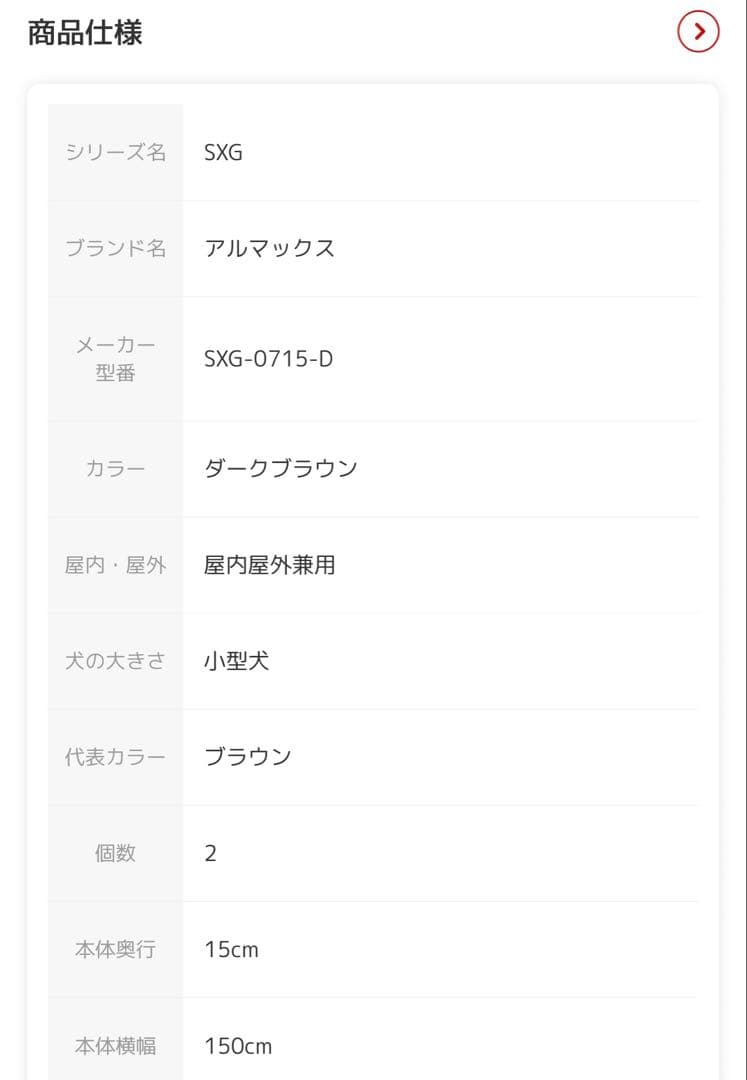This screenshot has height=1080, width=747.
Task: Expand the product specification details
Action: tap(697, 32)
